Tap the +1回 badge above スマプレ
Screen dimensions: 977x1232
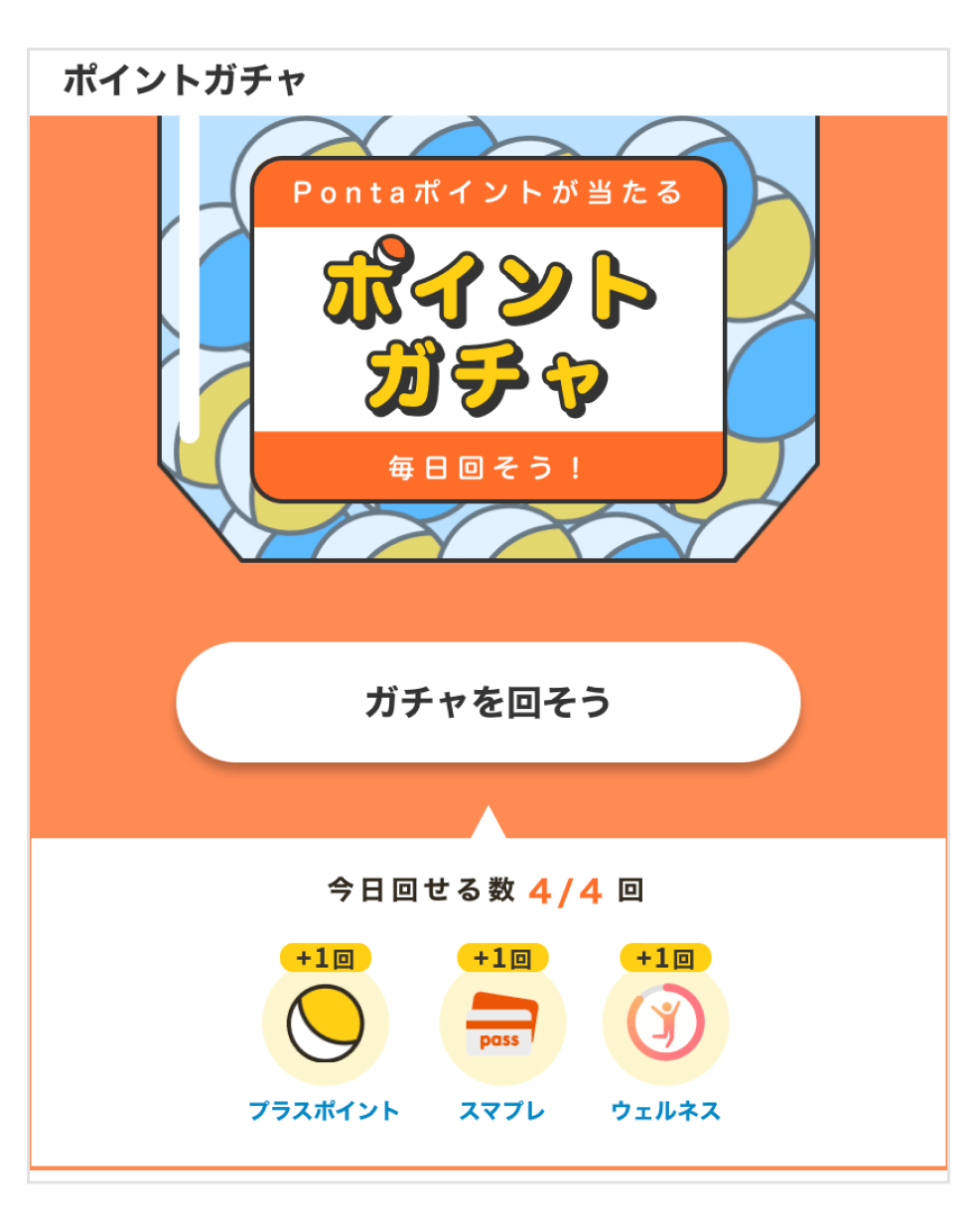[502, 956]
